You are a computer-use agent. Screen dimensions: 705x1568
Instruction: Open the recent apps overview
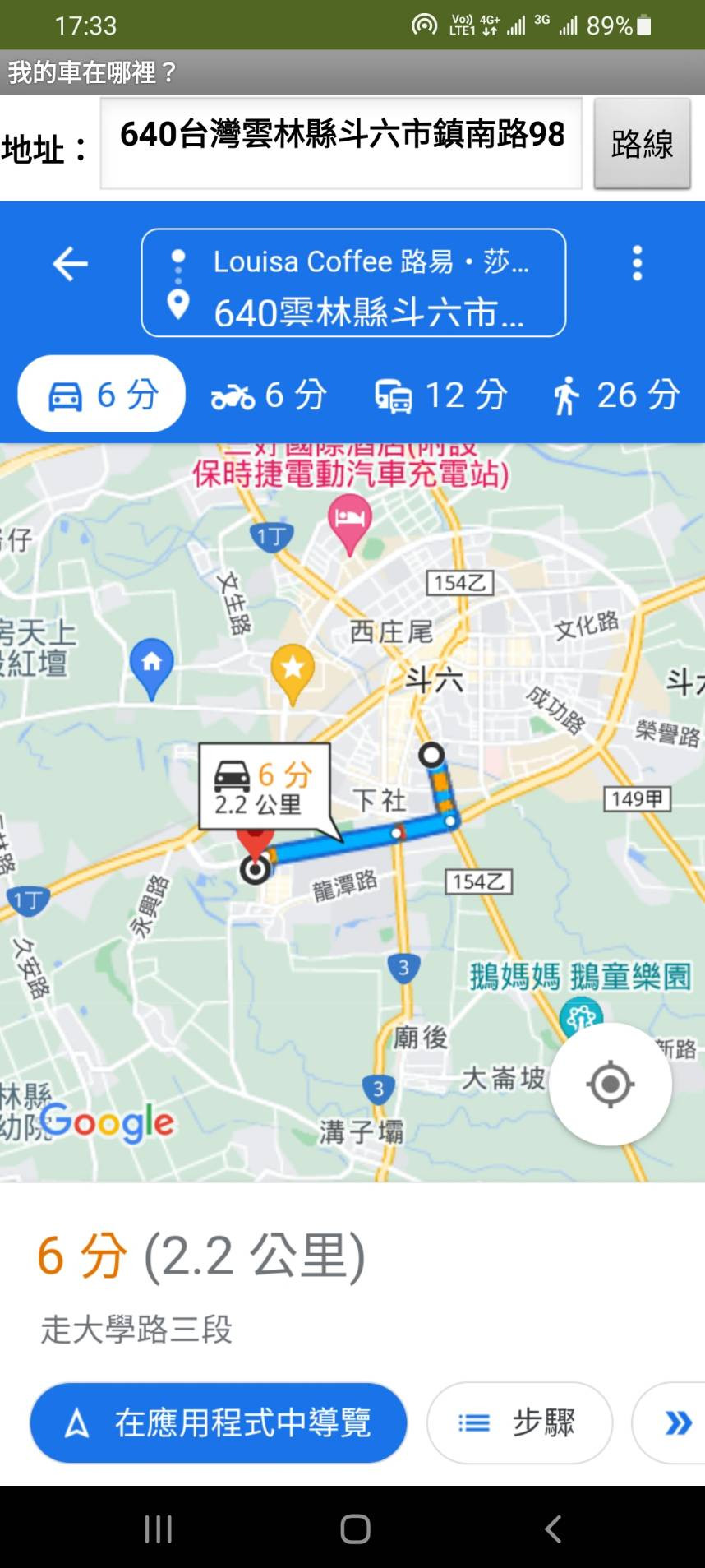click(x=158, y=1529)
